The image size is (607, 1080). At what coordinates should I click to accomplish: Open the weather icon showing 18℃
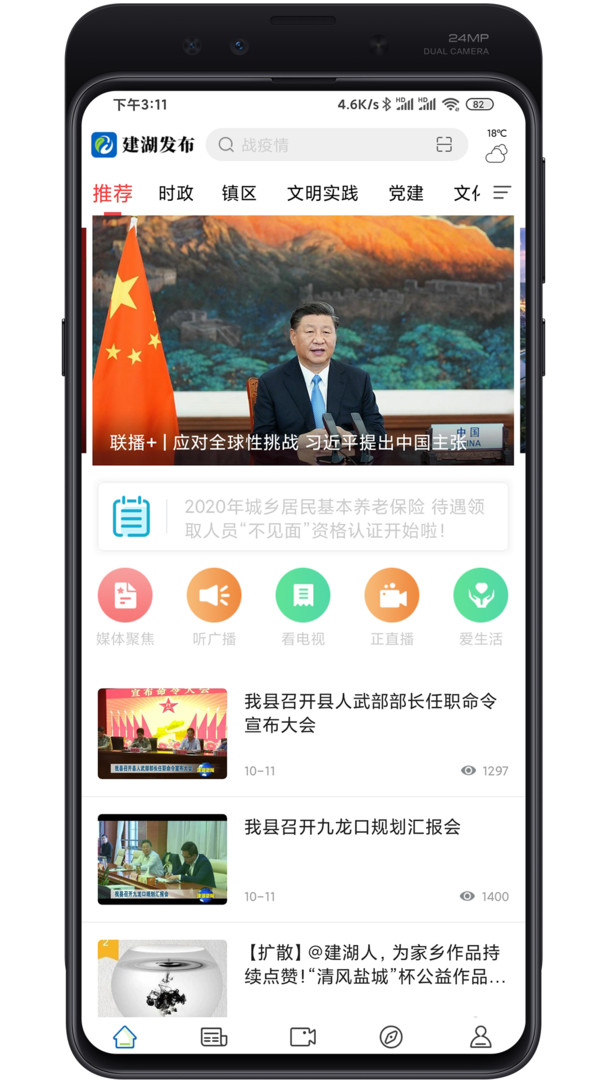tap(496, 147)
